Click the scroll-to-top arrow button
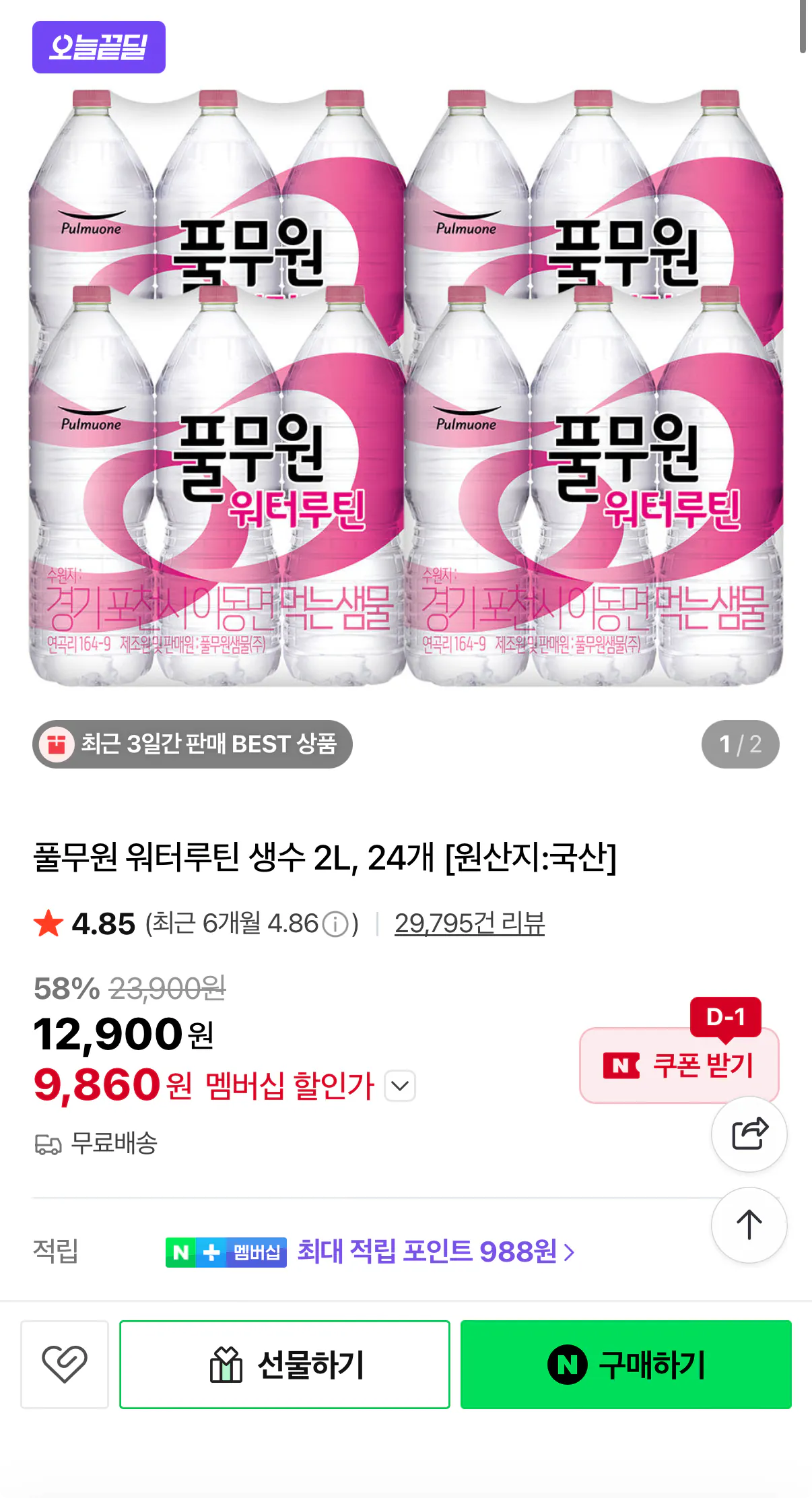 click(x=749, y=1226)
